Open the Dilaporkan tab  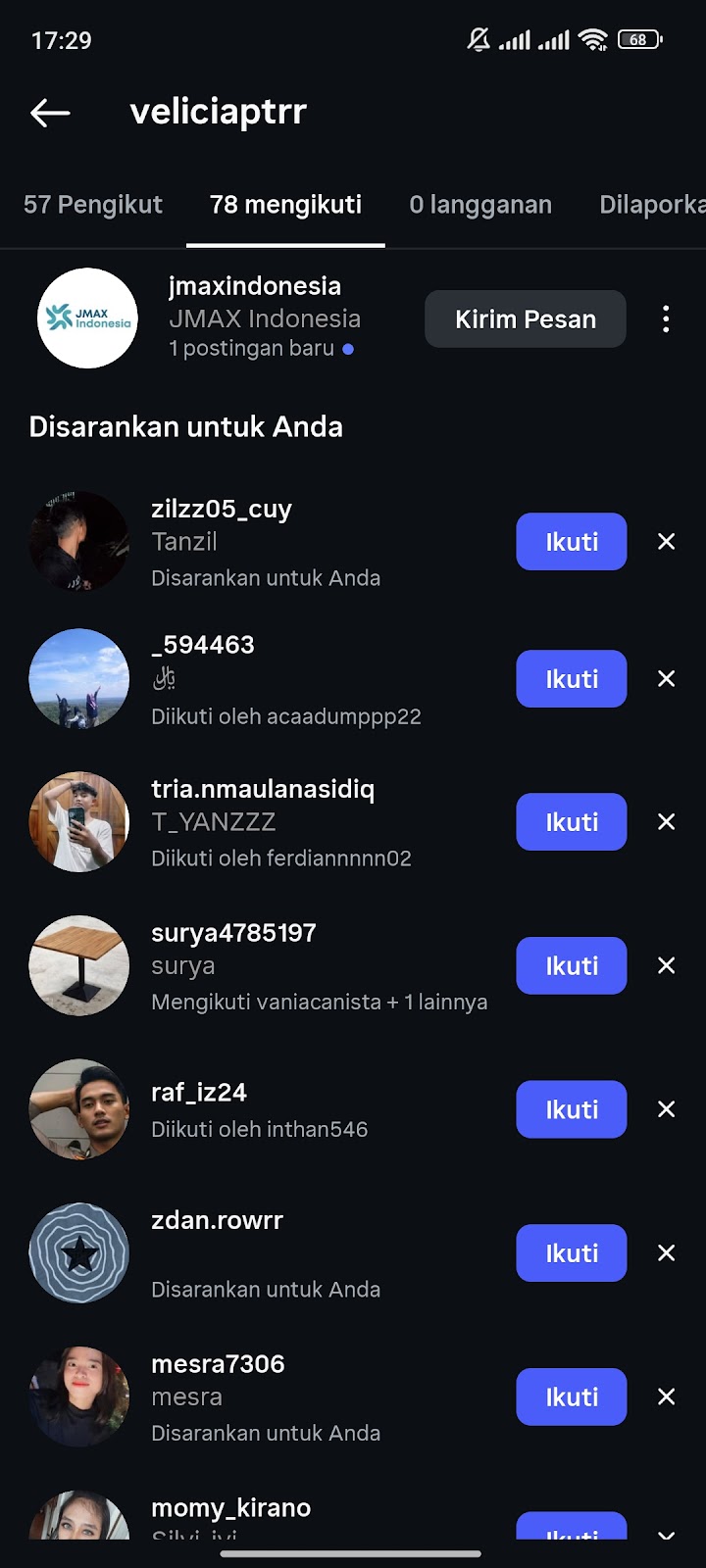point(651,205)
